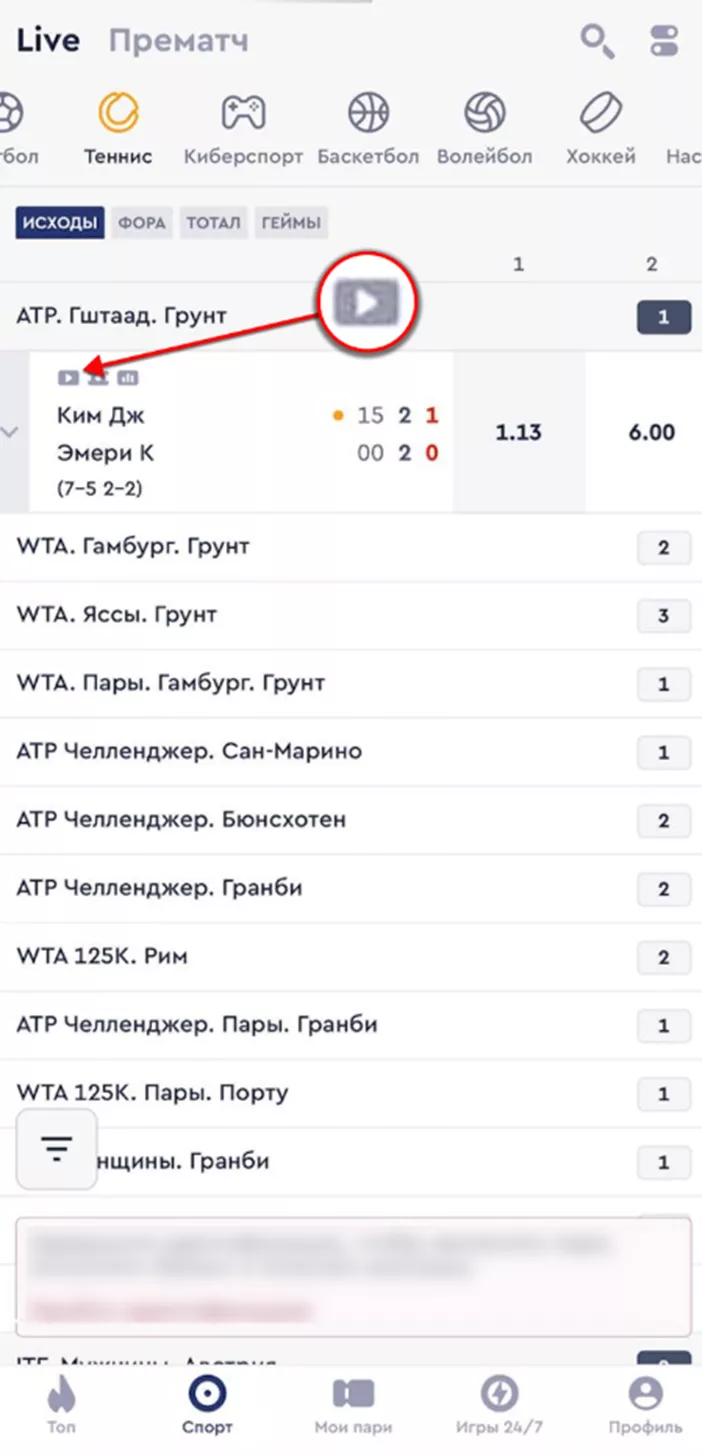
Task: Switch to the Прематч tab
Action: pos(178,41)
